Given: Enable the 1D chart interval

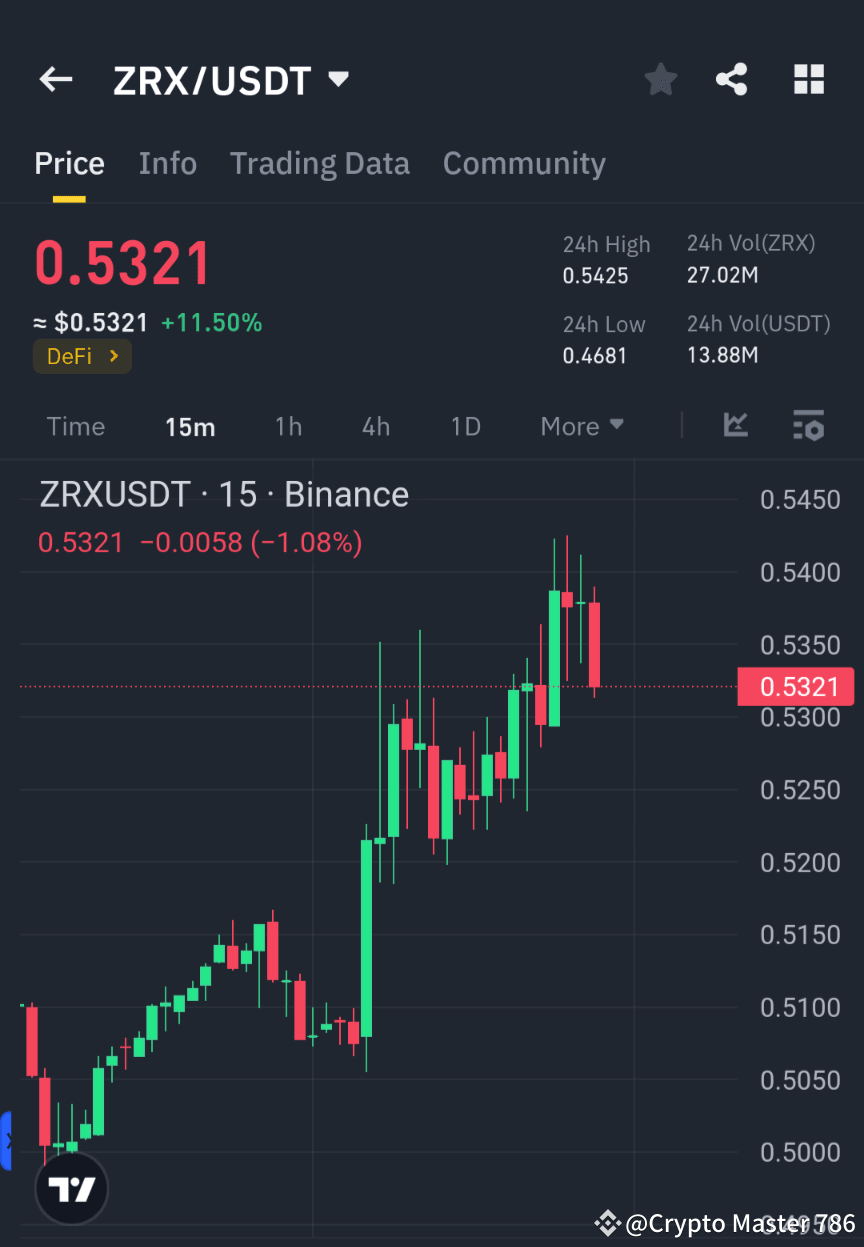Looking at the screenshot, I should click(465, 426).
